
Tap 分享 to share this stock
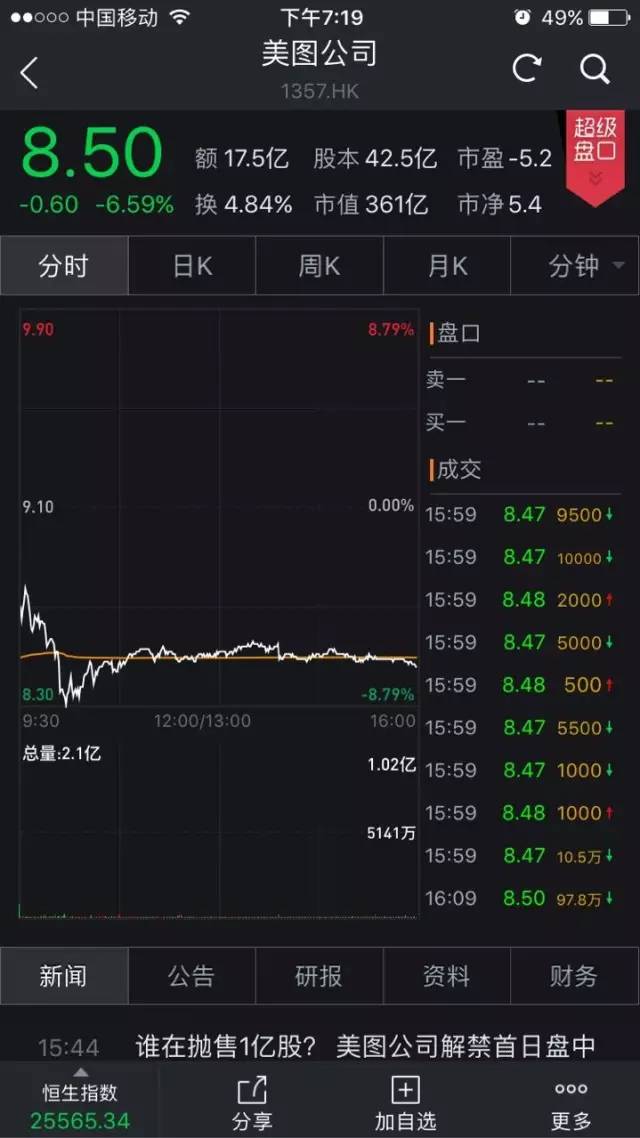tap(252, 1104)
